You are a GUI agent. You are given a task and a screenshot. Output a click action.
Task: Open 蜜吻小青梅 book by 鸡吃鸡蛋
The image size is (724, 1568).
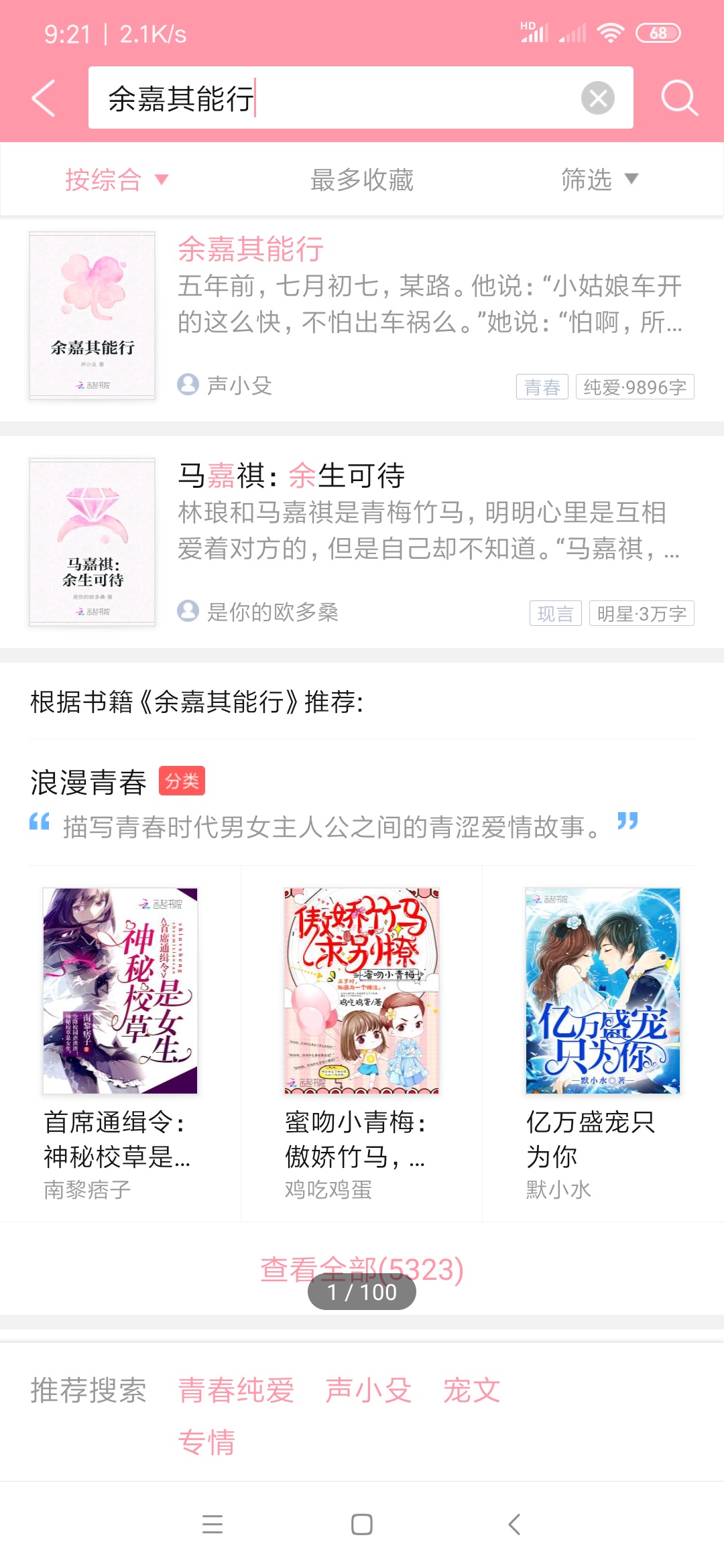(361, 1042)
